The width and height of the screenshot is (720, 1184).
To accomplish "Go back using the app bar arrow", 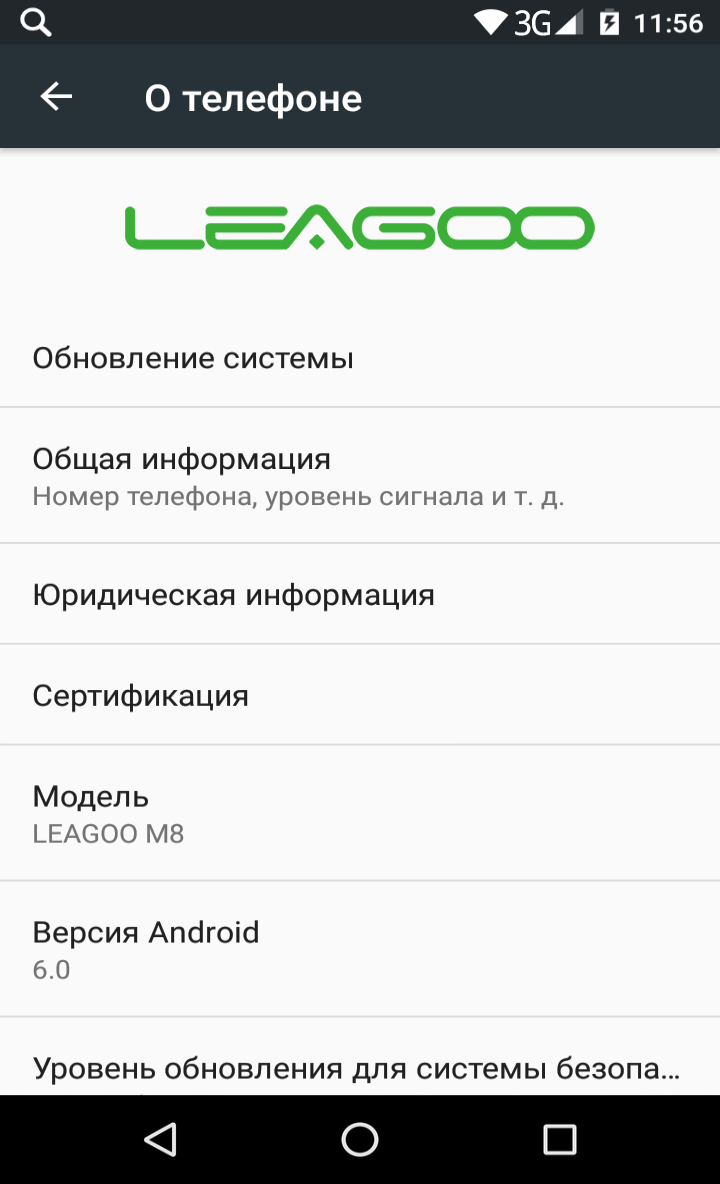I will (56, 97).
